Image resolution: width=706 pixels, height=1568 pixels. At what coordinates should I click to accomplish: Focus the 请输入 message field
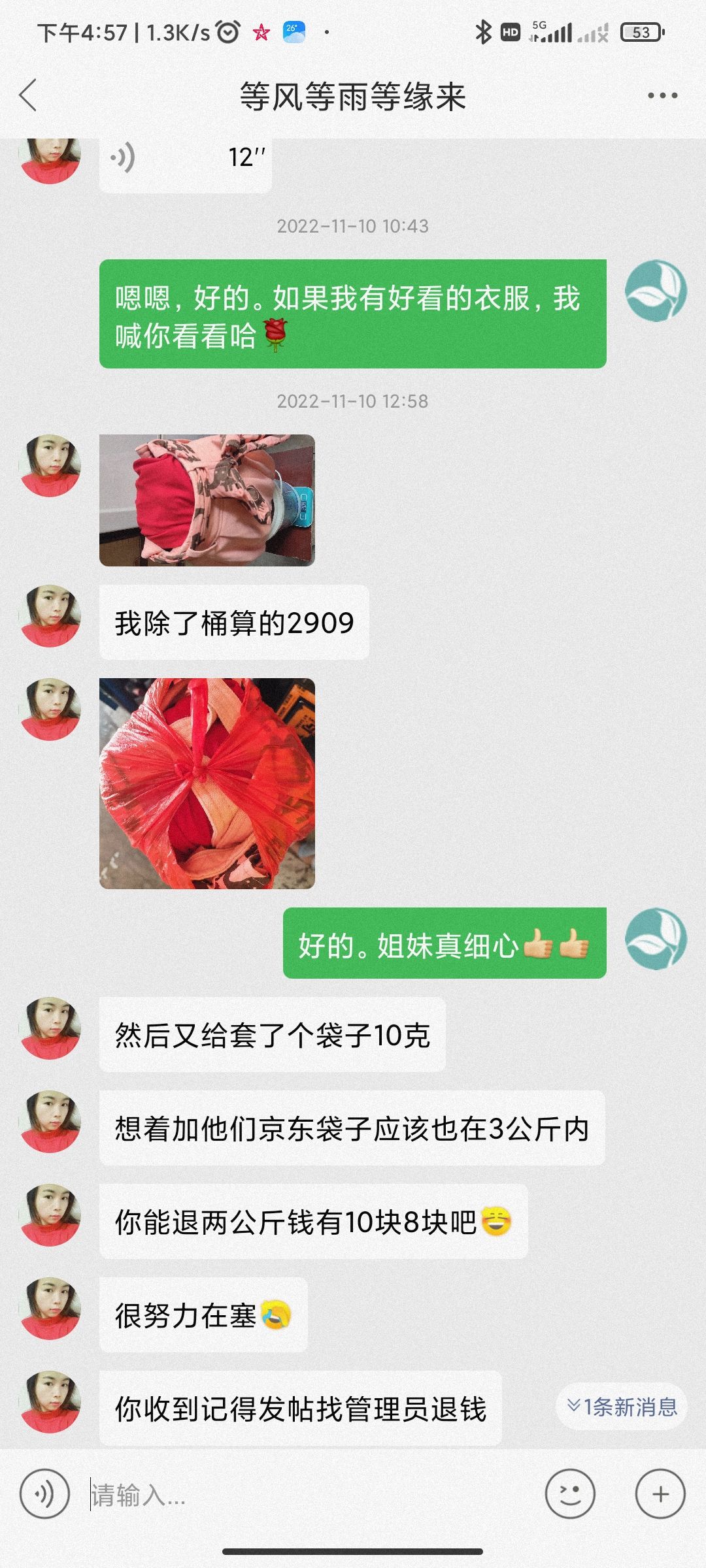tap(307, 1495)
